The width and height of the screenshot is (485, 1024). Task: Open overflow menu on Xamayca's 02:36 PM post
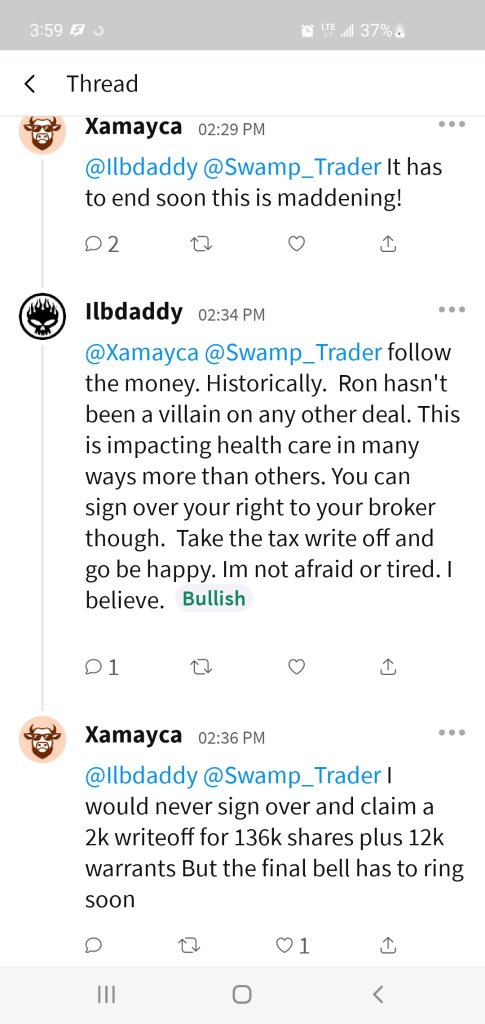[x=452, y=733]
